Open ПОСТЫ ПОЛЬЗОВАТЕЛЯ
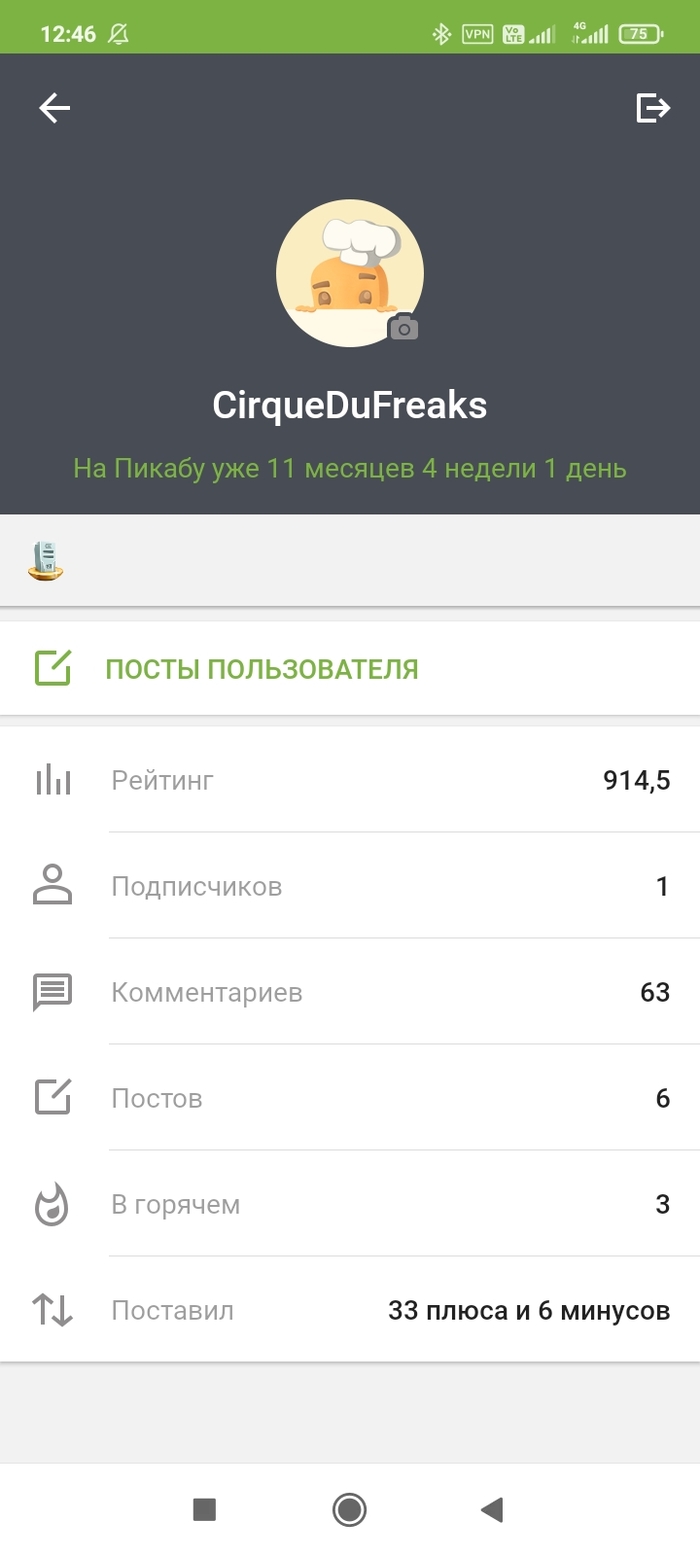Viewport: 700px width, 1556px height. (x=261, y=669)
